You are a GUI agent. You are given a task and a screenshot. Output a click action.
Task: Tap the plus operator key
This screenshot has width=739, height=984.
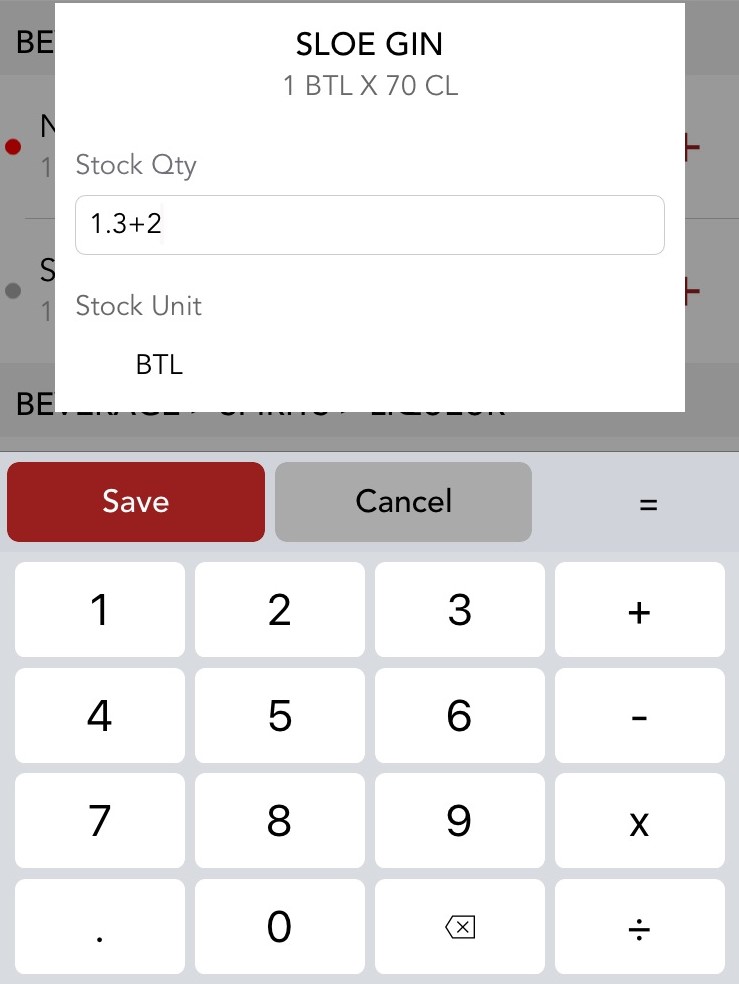click(639, 610)
